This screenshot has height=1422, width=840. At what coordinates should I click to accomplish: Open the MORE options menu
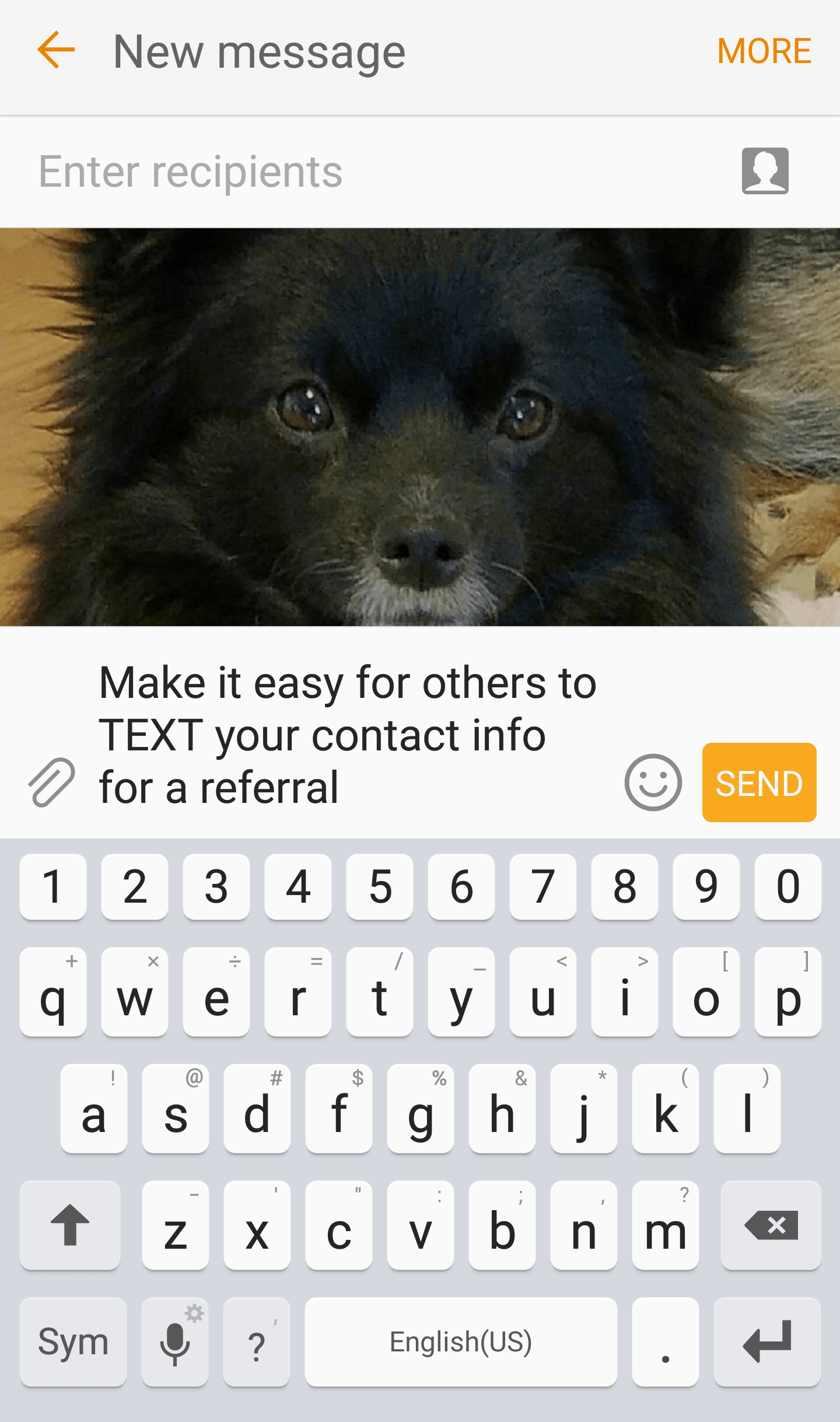(764, 51)
